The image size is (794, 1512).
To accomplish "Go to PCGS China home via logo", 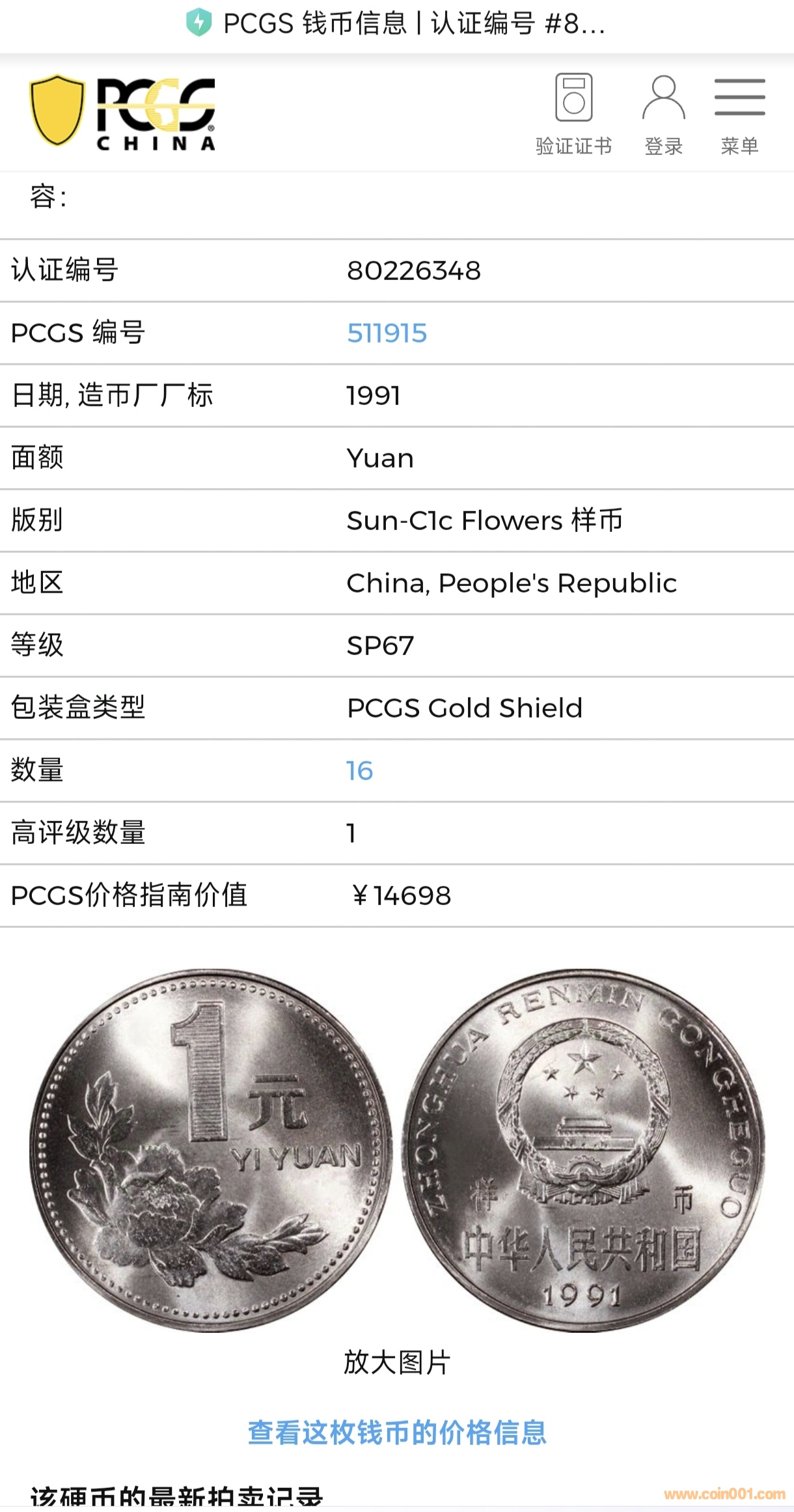I will click(x=123, y=113).
